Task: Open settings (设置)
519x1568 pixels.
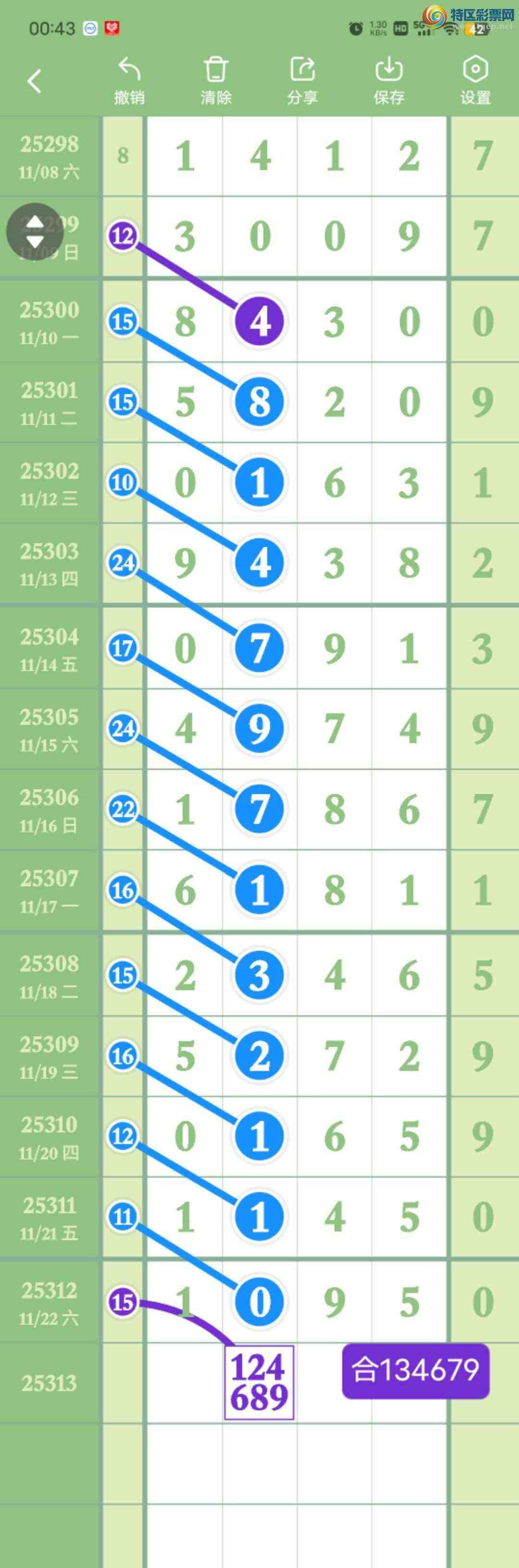Action: click(475, 81)
